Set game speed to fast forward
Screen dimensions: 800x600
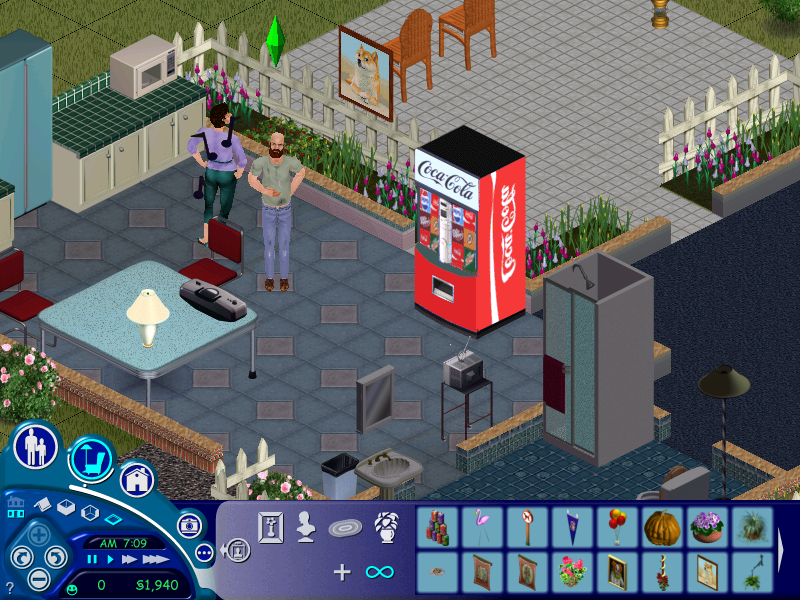click(x=129, y=560)
